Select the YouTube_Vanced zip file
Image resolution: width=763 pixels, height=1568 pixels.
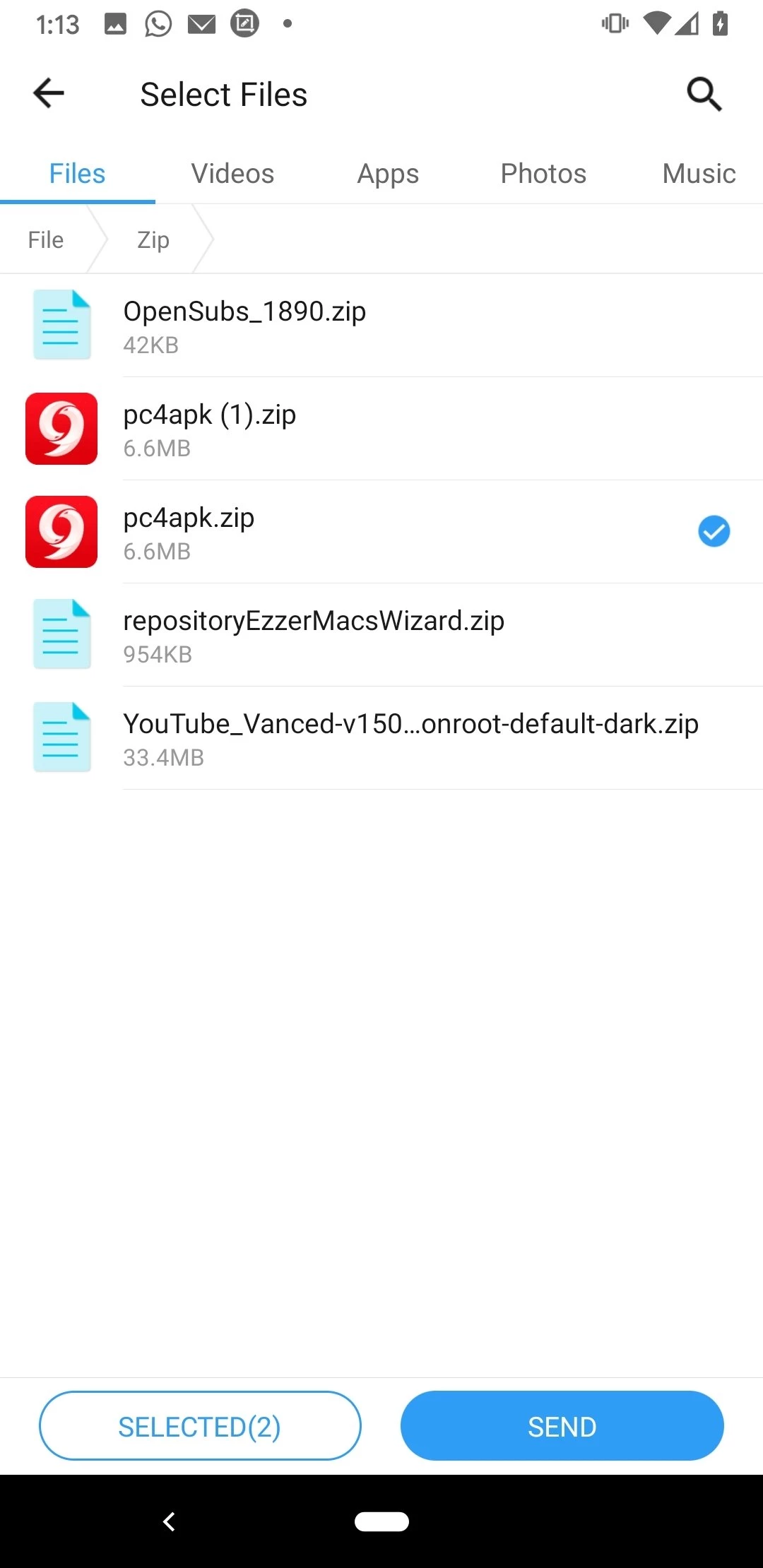(x=381, y=738)
